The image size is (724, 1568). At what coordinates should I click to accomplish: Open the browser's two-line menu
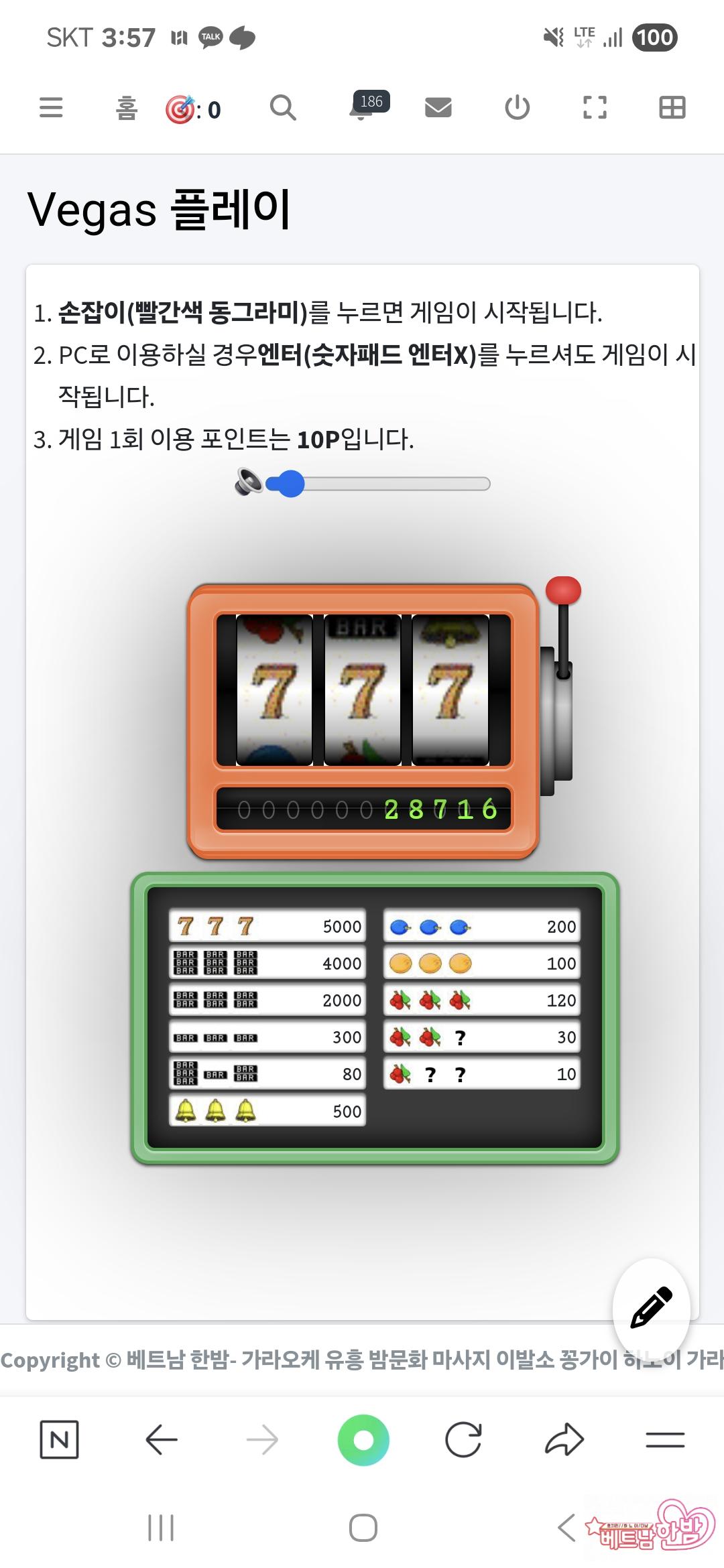coord(665,1439)
